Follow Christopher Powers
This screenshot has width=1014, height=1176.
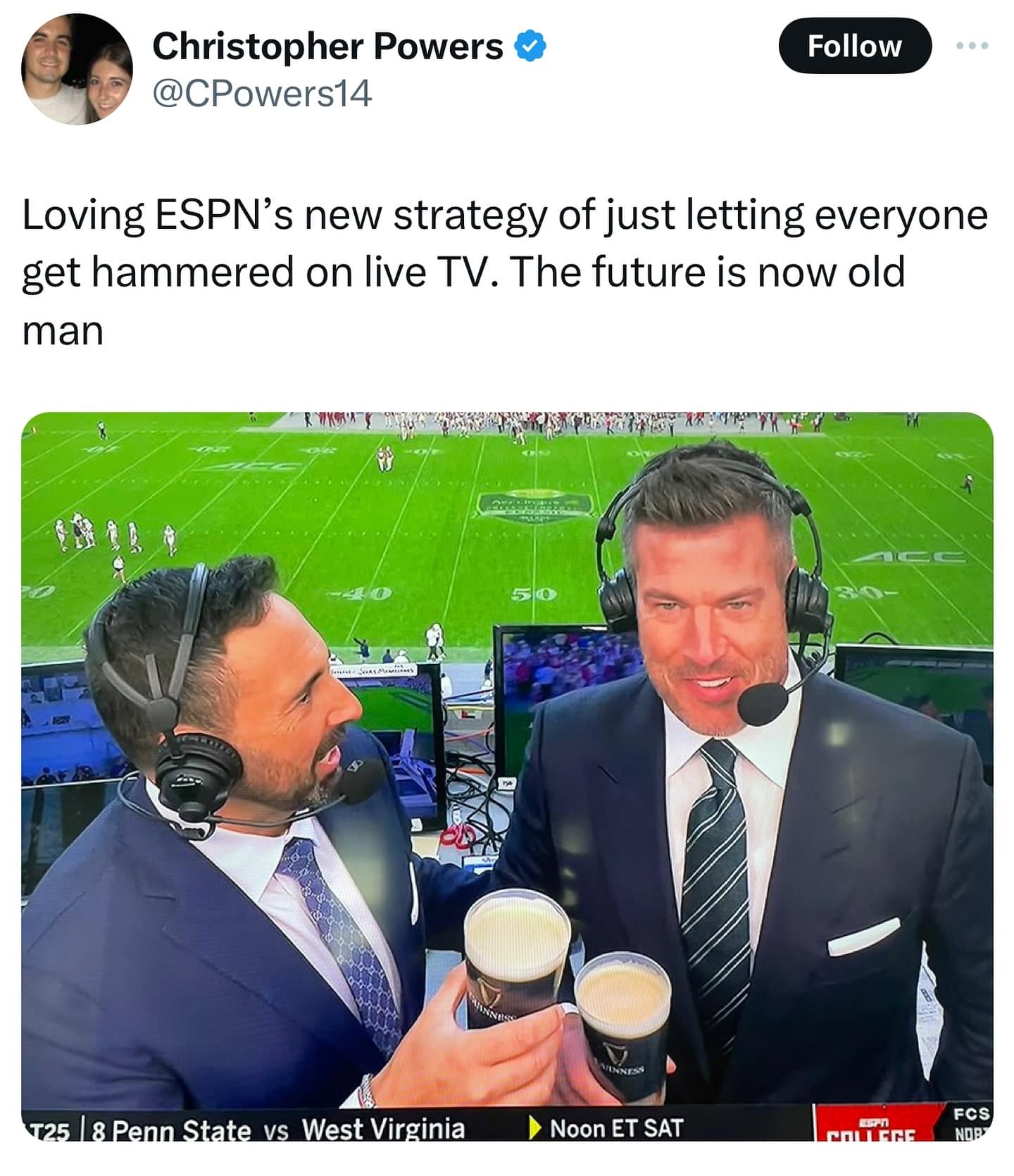(x=854, y=46)
